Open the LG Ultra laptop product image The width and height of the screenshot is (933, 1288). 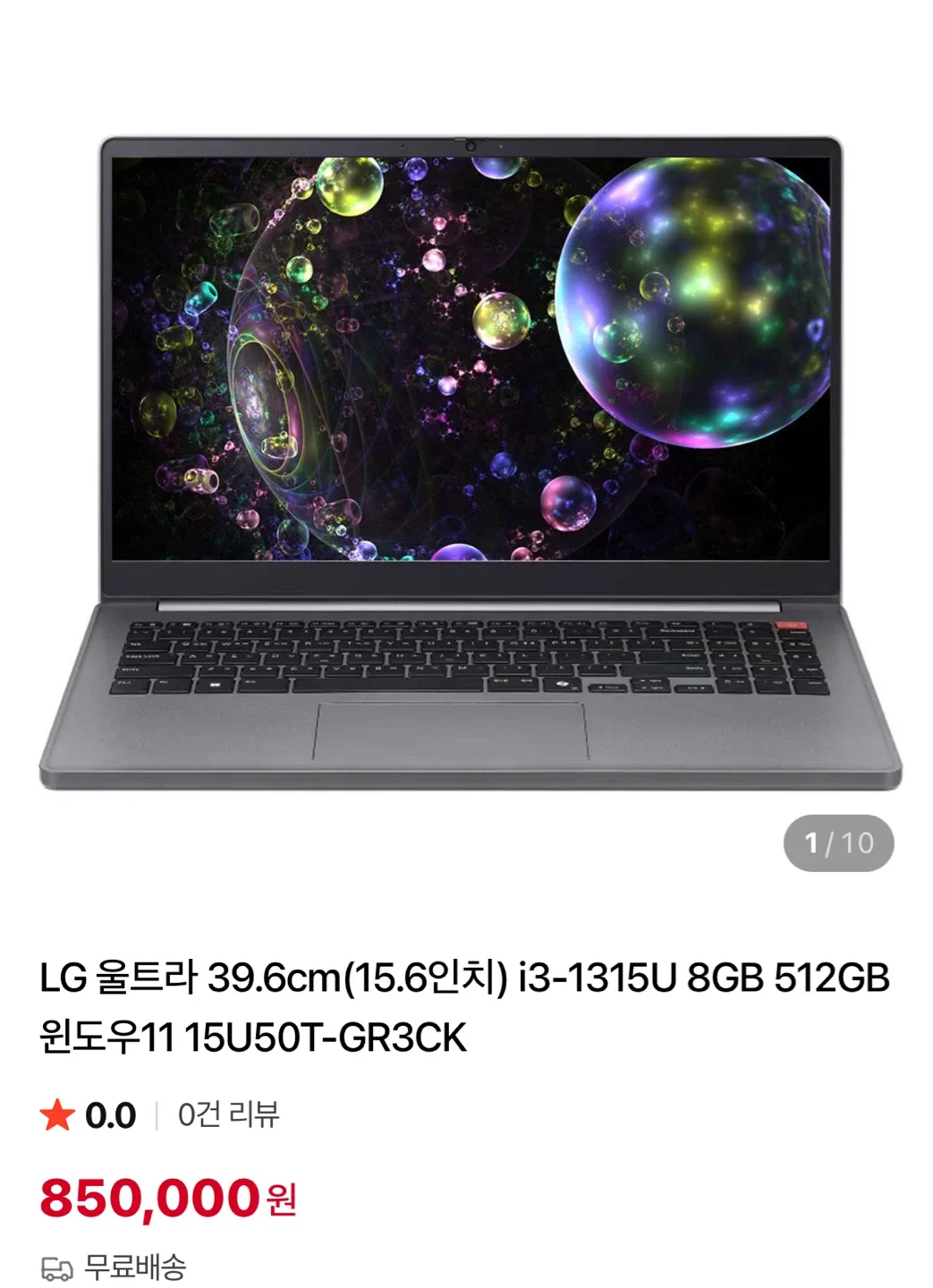471,463
